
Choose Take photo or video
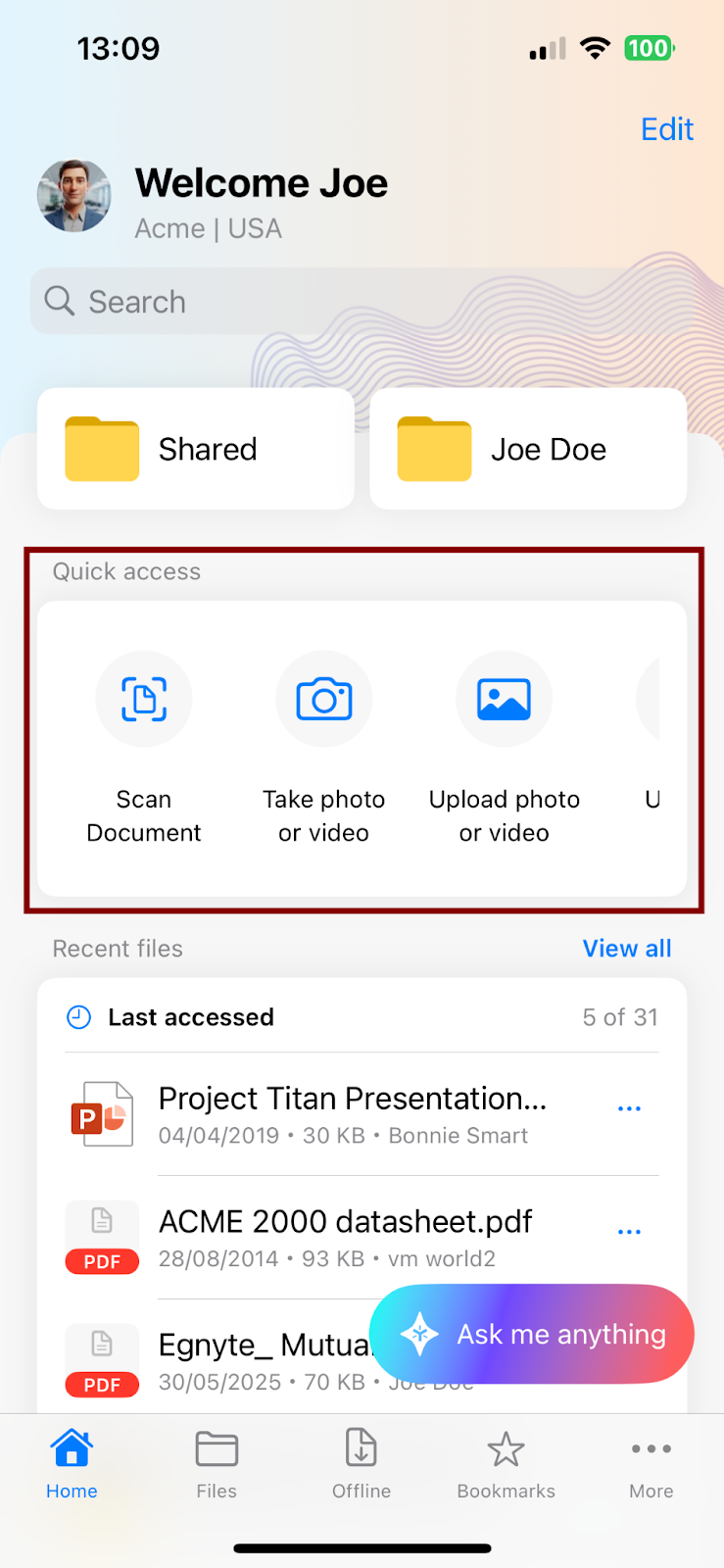click(324, 700)
